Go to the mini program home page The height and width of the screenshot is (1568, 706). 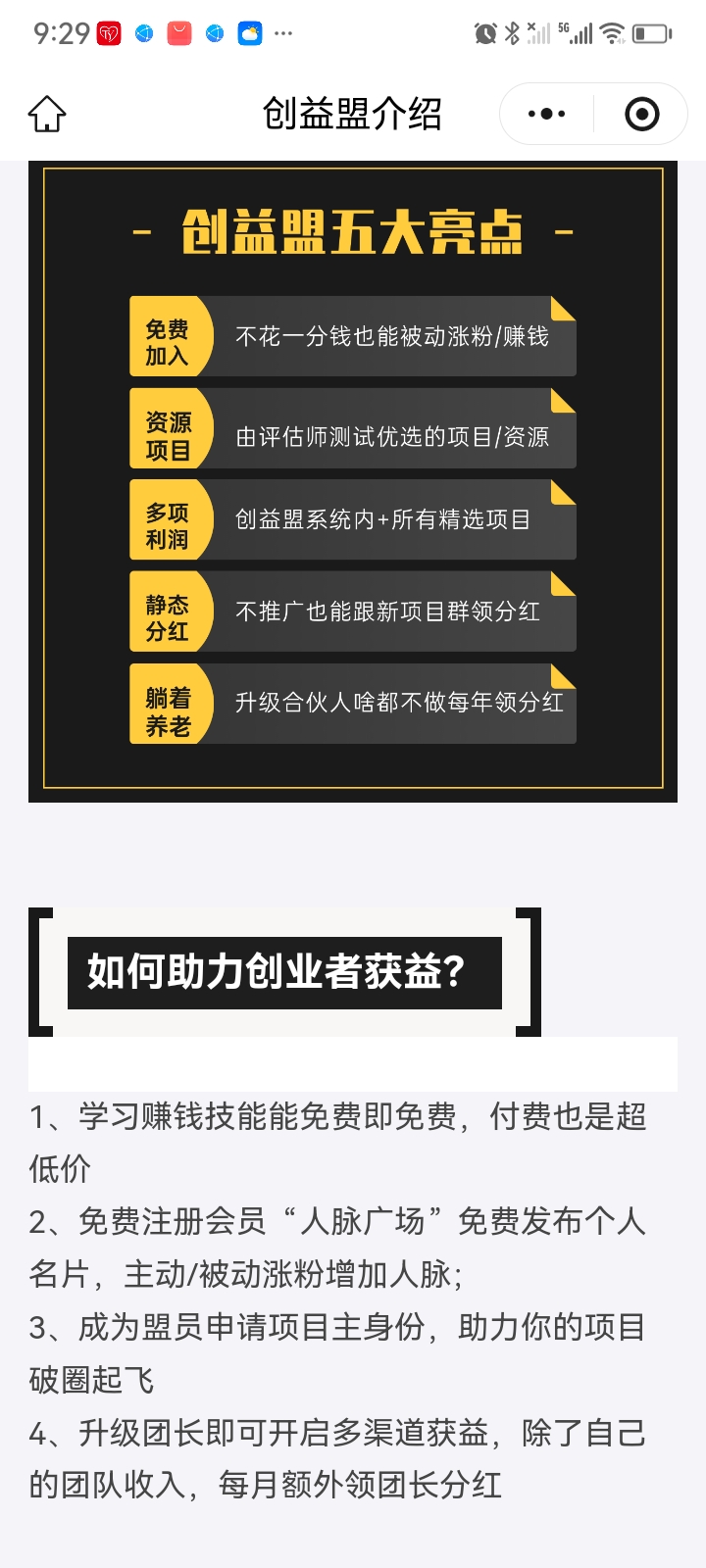(x=47, y=115)
